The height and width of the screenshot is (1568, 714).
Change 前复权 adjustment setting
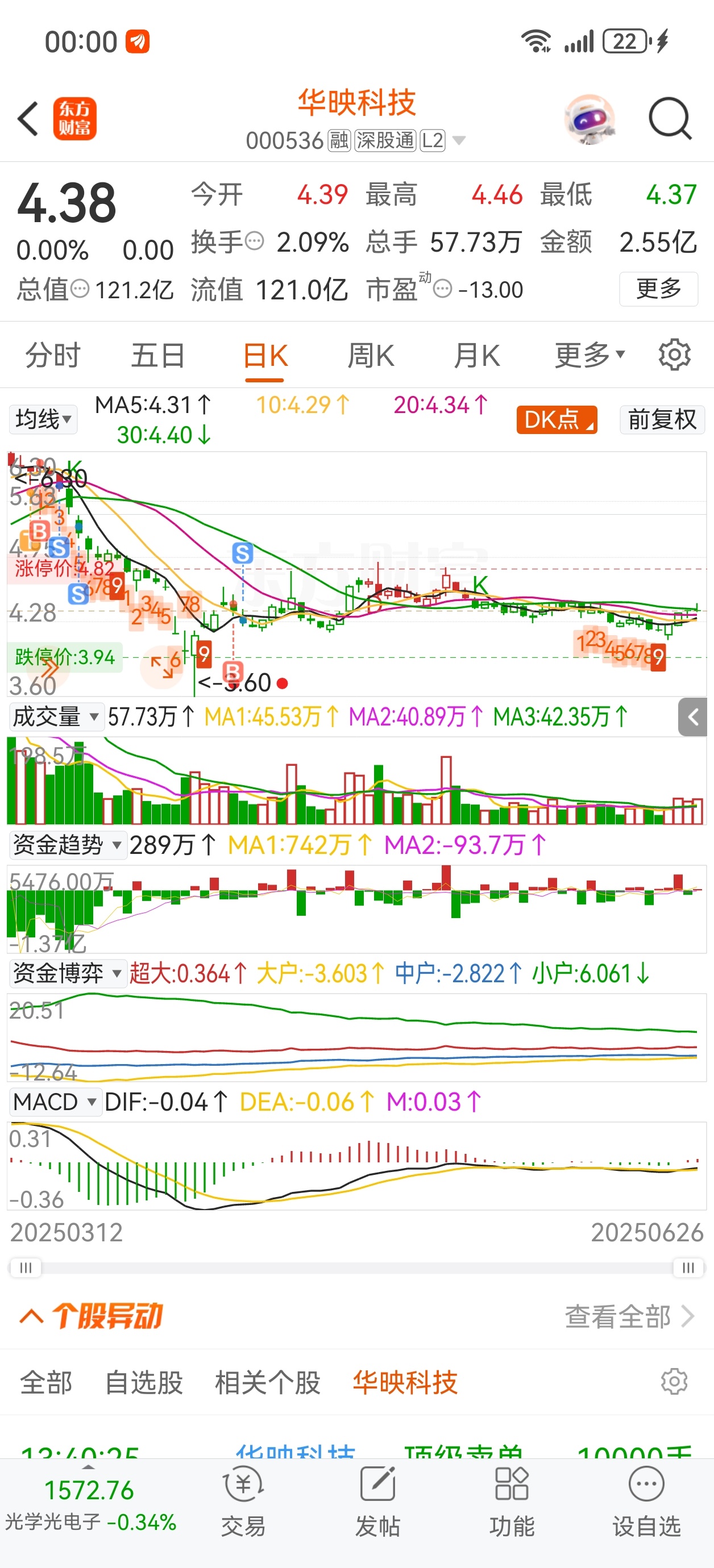click(x=662, y=419)
